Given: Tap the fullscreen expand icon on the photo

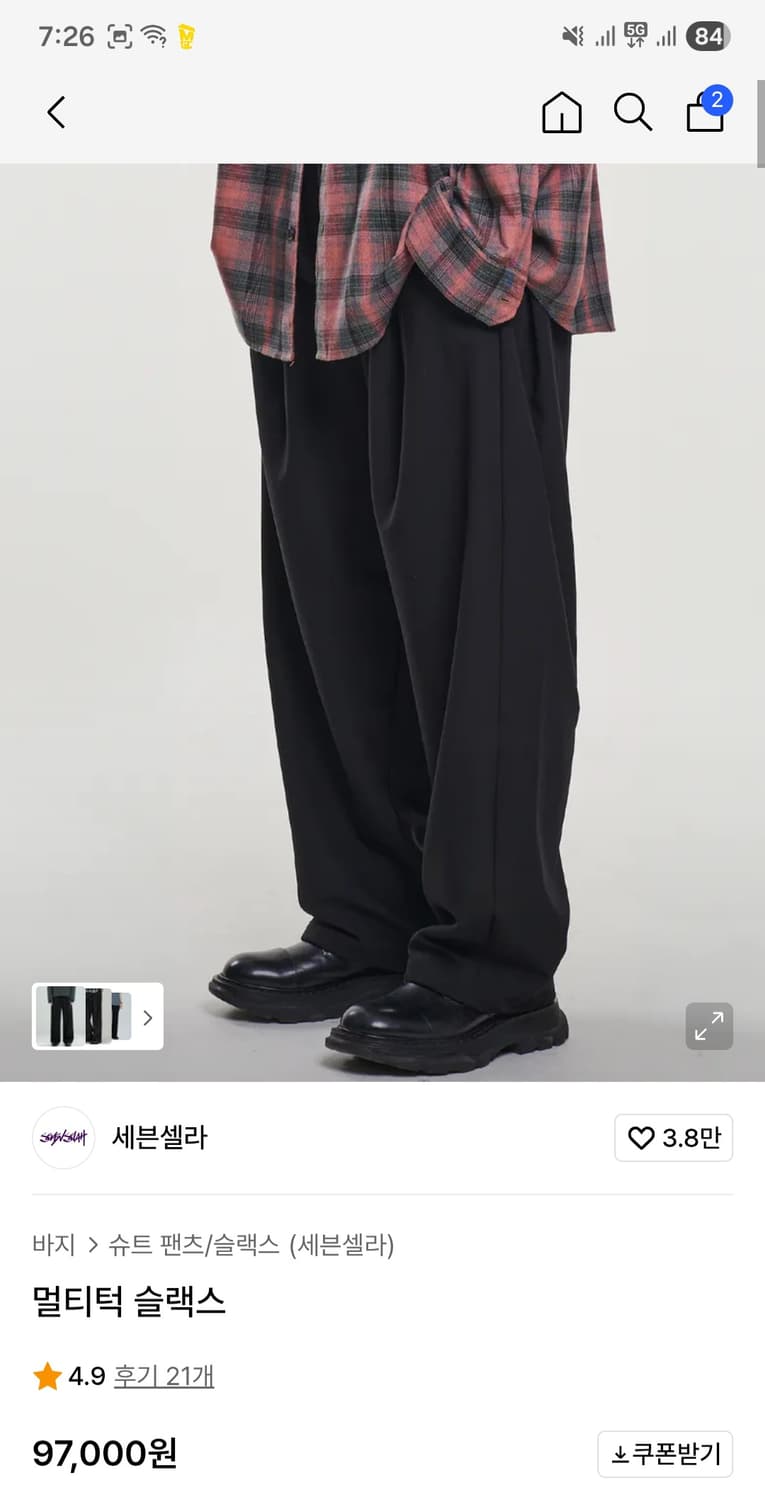Looking at the screenshot, I should [x=709, y=1026].
